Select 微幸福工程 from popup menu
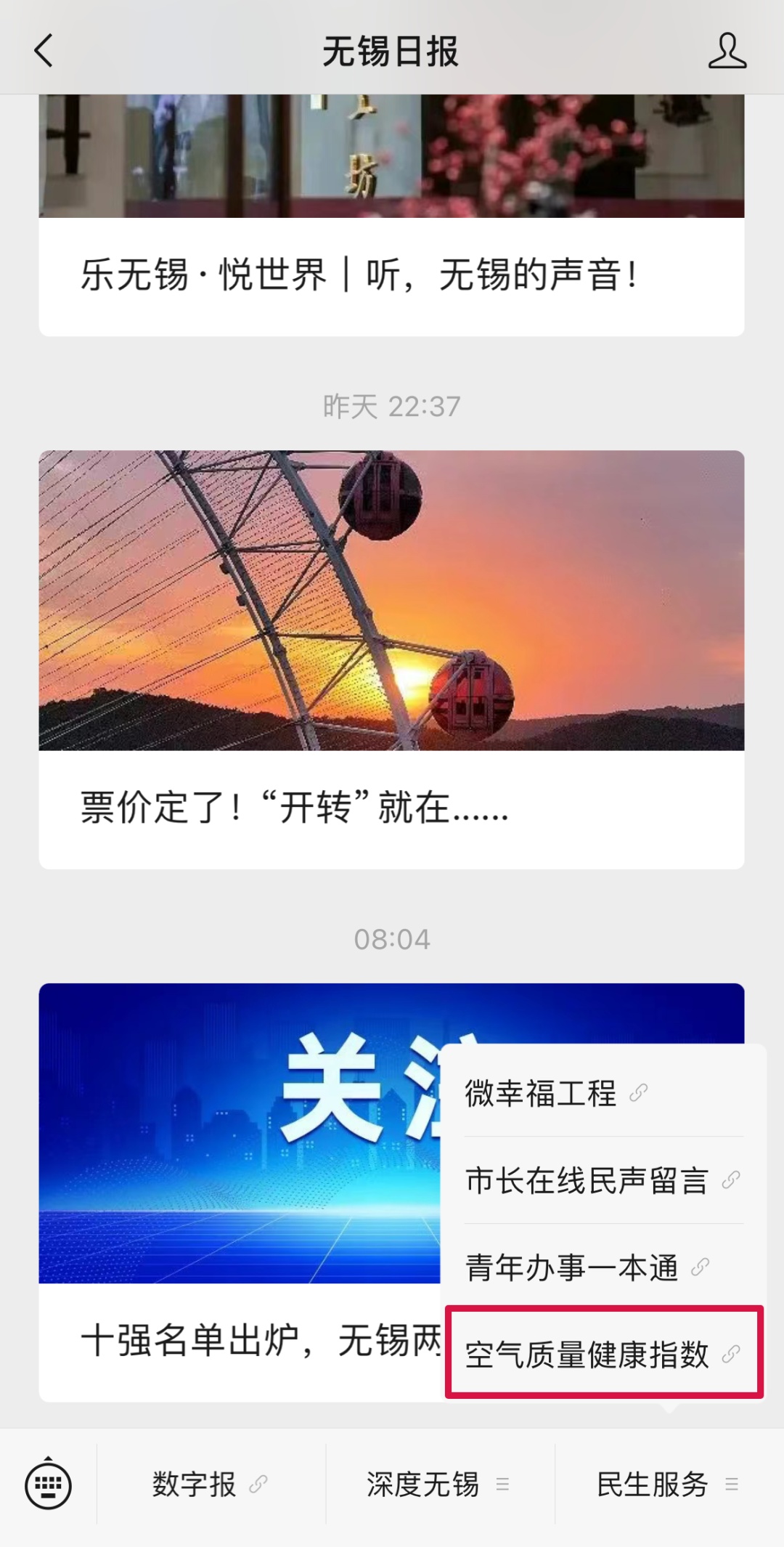784x1547 pixels. pyautogui.click(x=556, y=1093)
